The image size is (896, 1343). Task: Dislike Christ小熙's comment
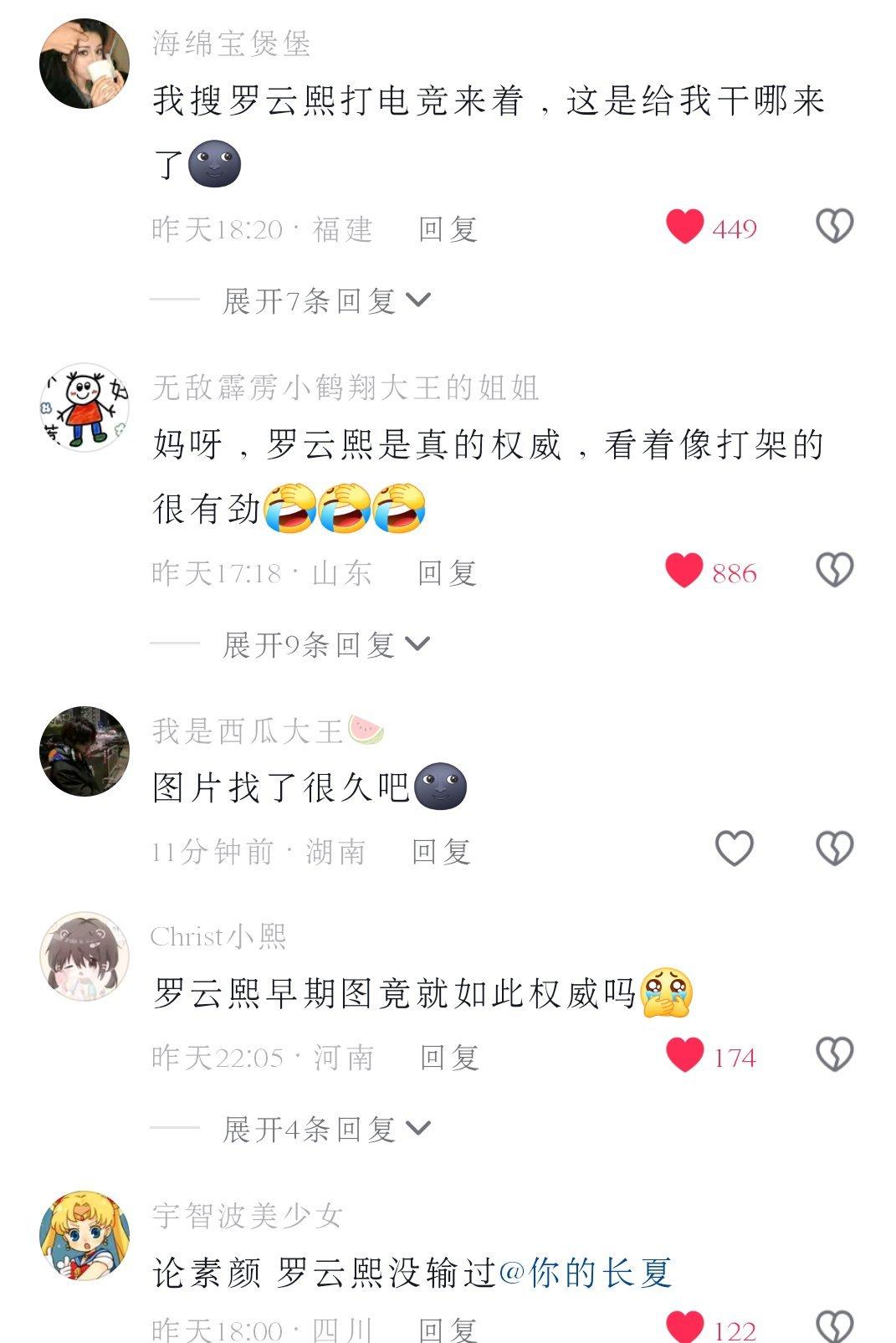click(x=834, y=1055)
